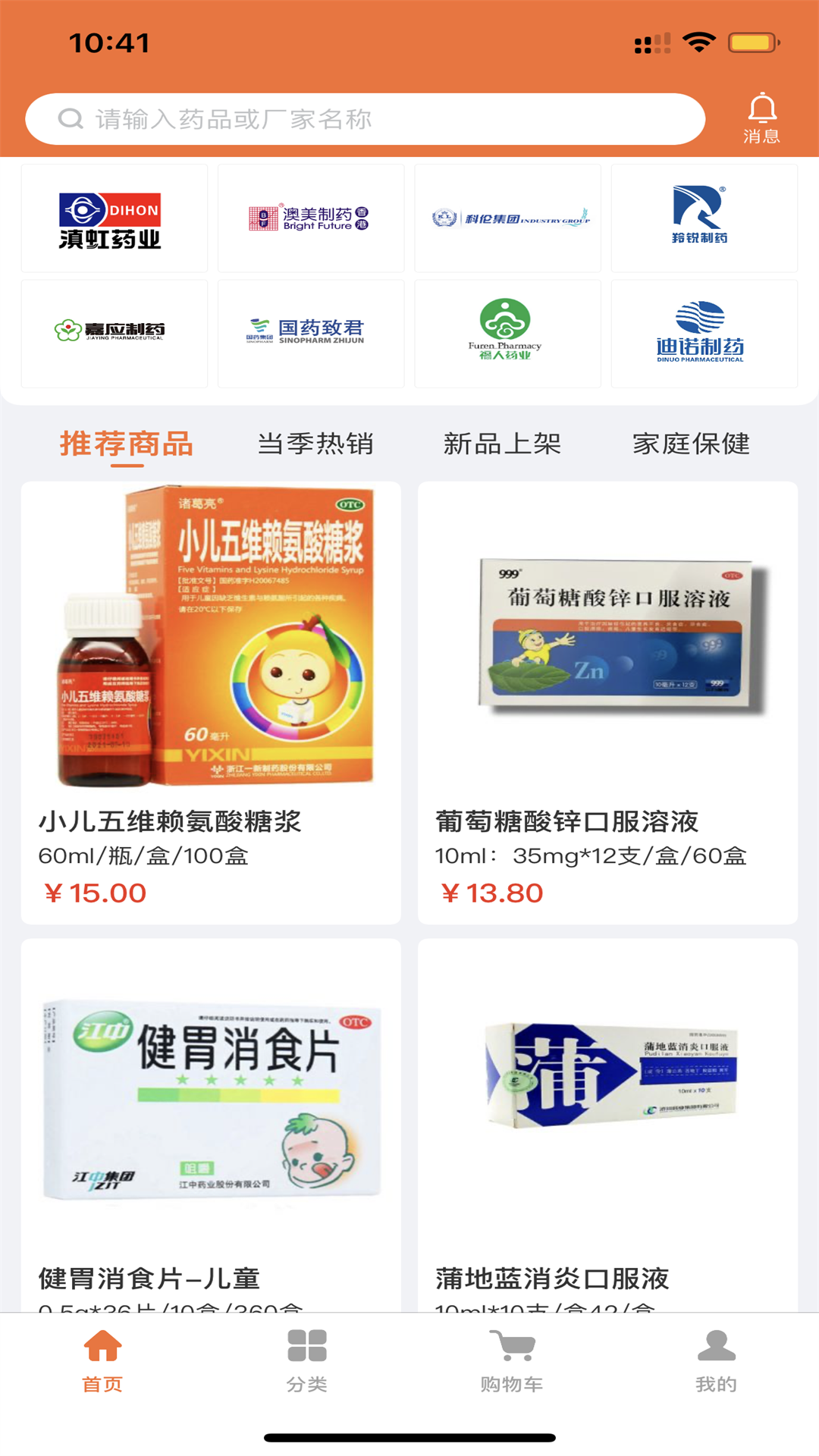View the 羚锐制药 brand tile
Viewport: 819px width, 1456px height.
[x=704, y=218]
